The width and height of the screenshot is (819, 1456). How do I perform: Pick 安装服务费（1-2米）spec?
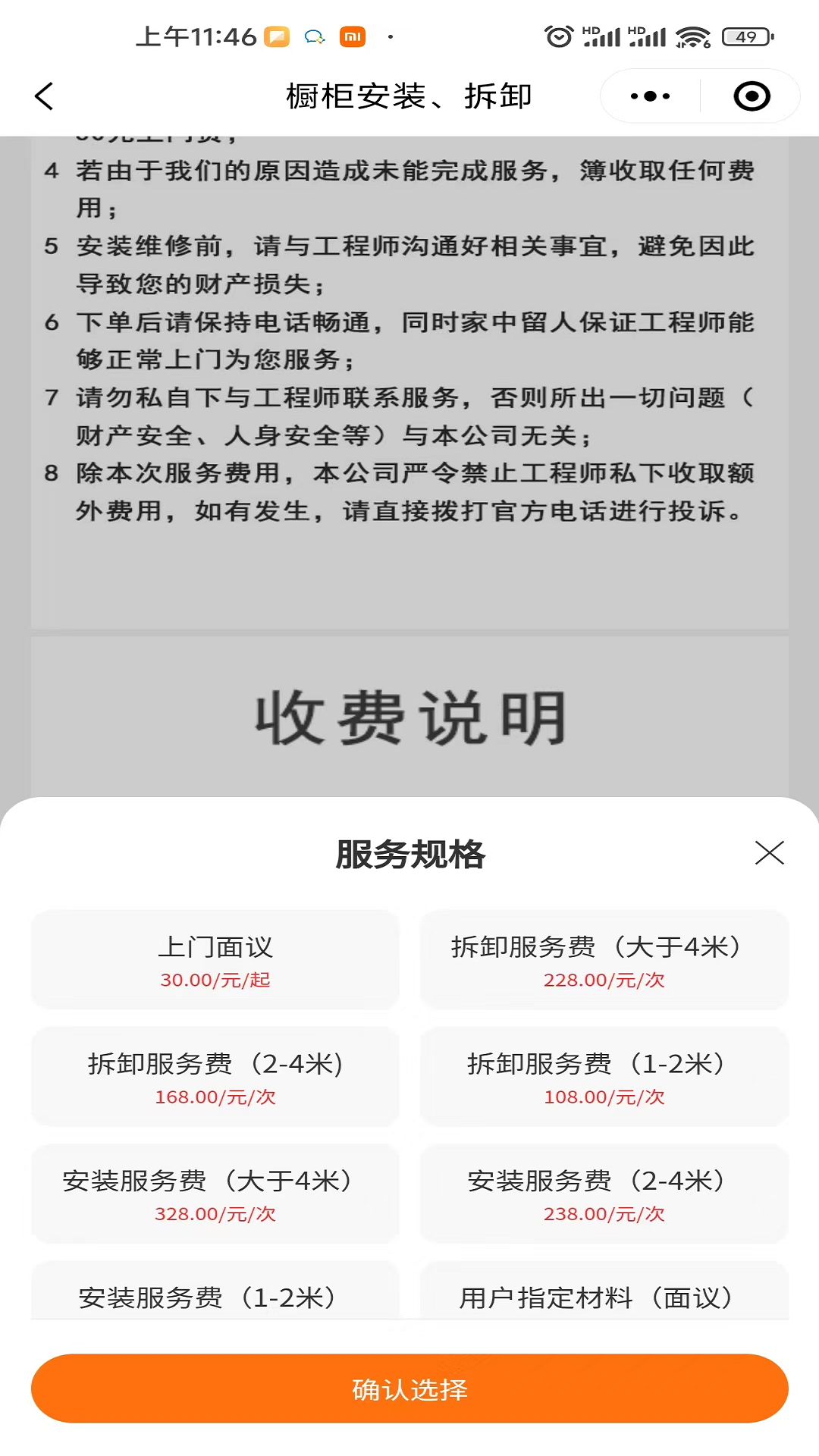(215, 1294)
